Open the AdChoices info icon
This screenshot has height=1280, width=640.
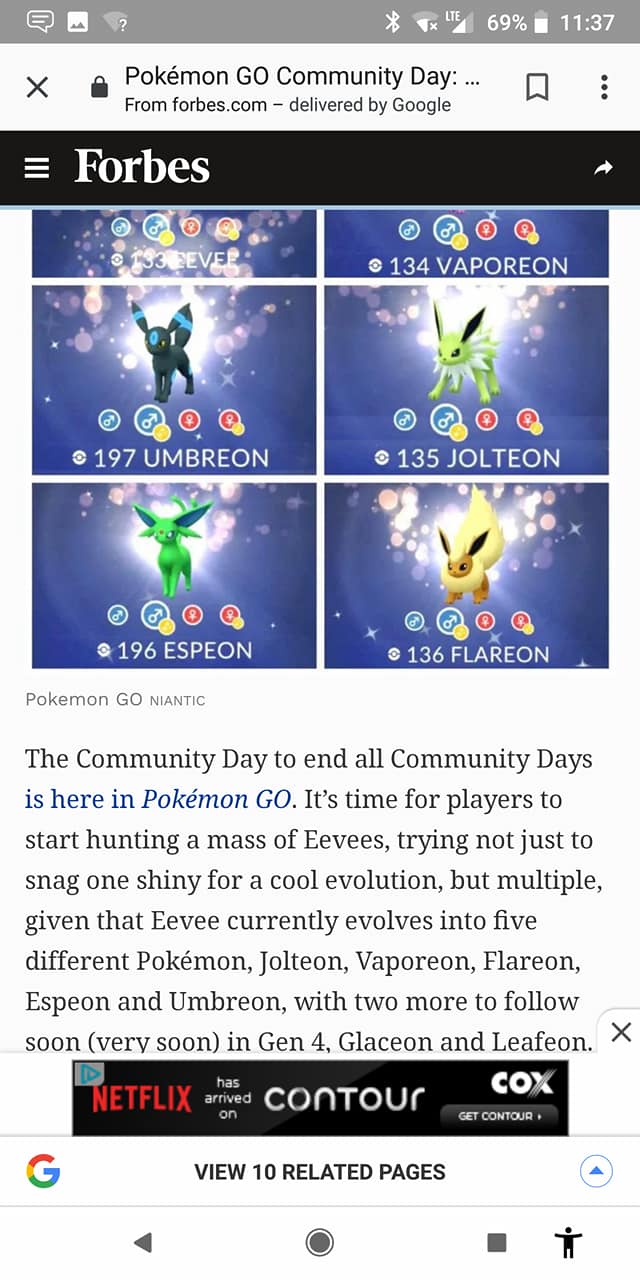pyautogui.click(x=90, y=1074)
